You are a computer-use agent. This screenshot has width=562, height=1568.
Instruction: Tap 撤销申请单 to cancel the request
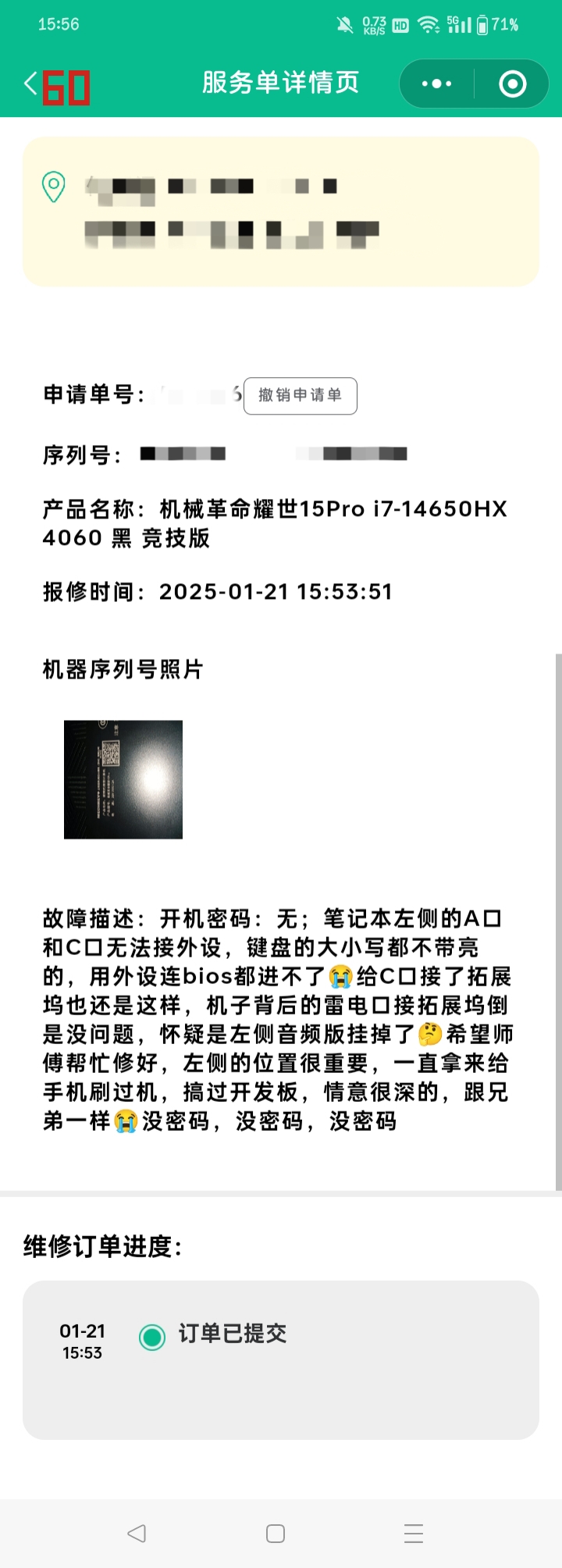[301, 395]
